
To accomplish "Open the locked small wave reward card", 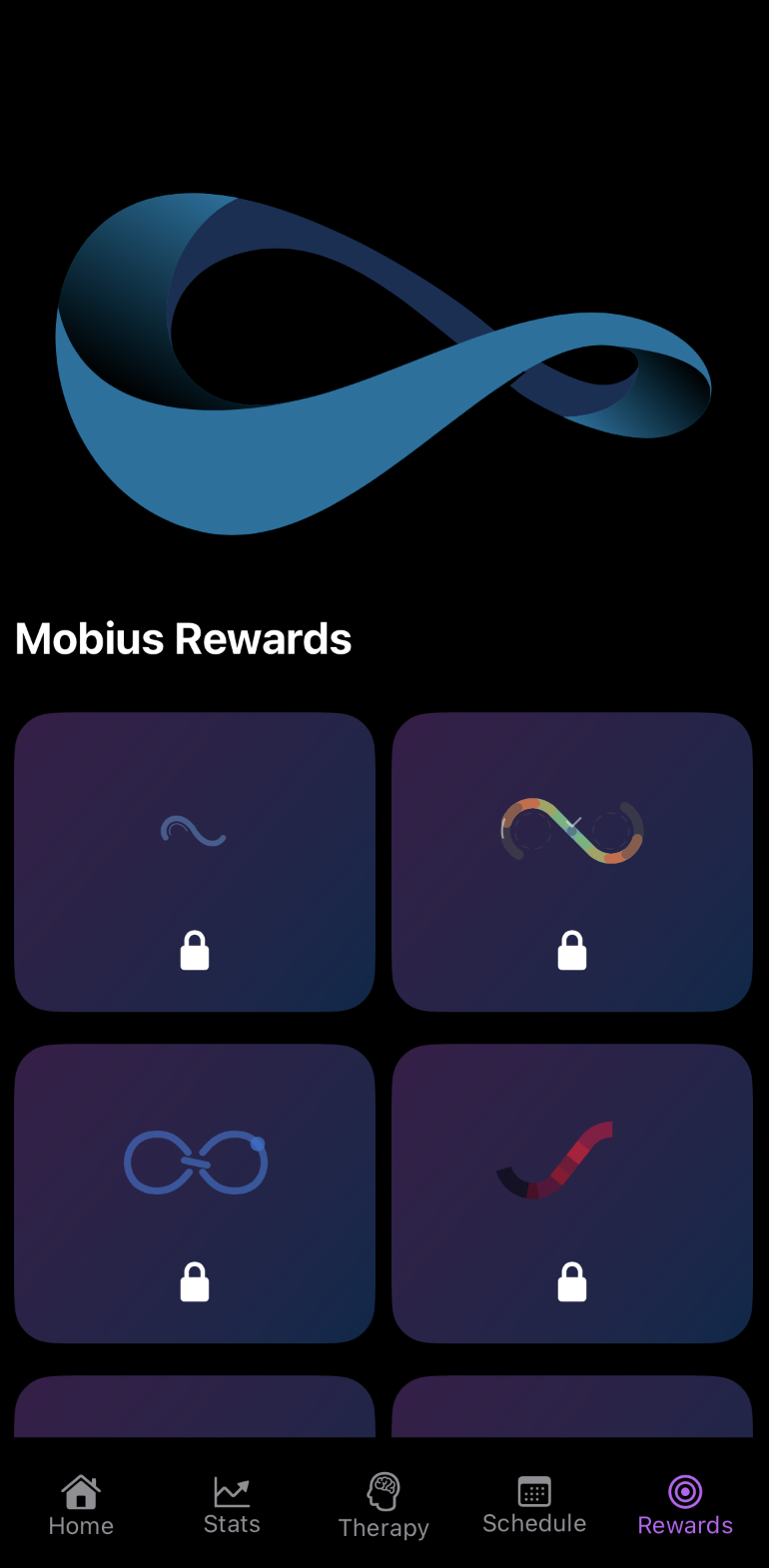I will click(195, 861).
